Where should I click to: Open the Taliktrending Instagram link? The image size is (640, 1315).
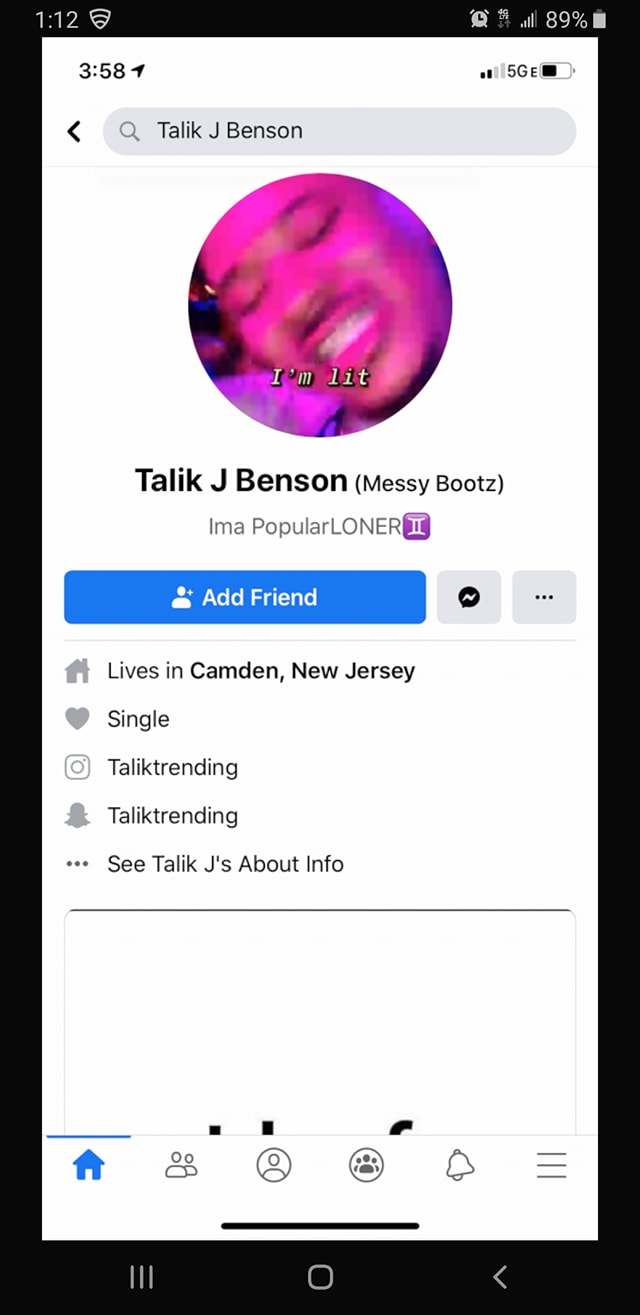pos(172,767)
